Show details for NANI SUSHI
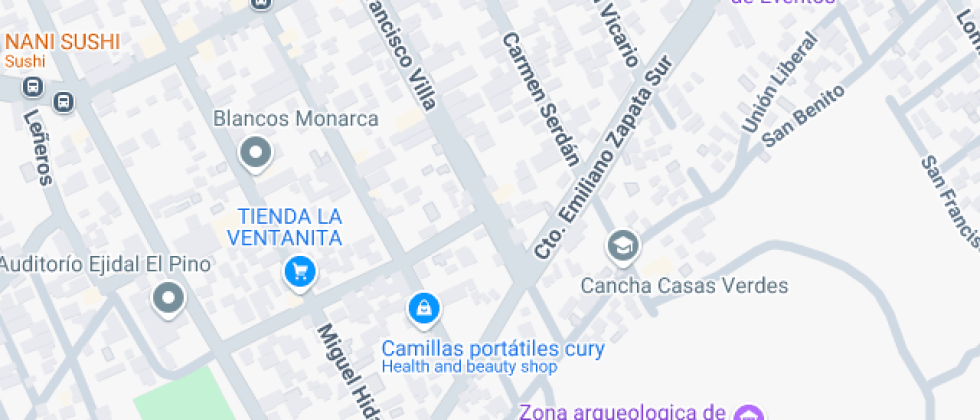 [x=62, y=42]
